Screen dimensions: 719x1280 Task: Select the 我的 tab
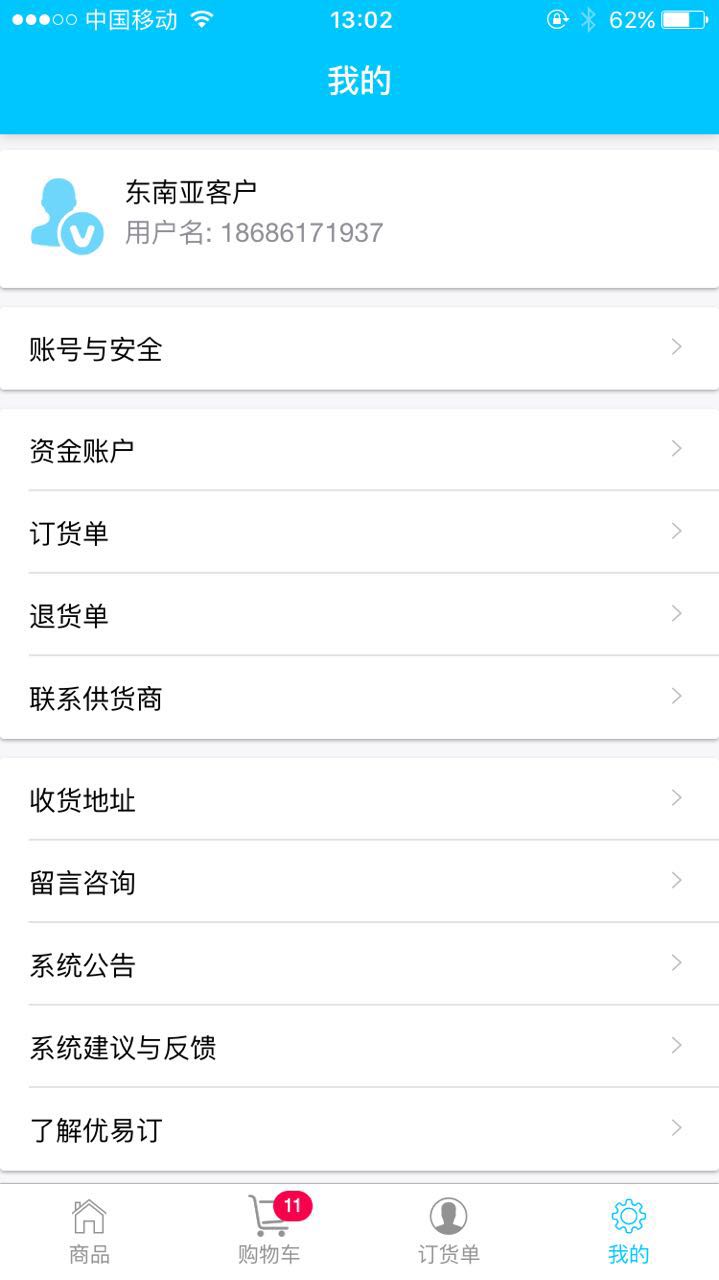pos(629,1232)
